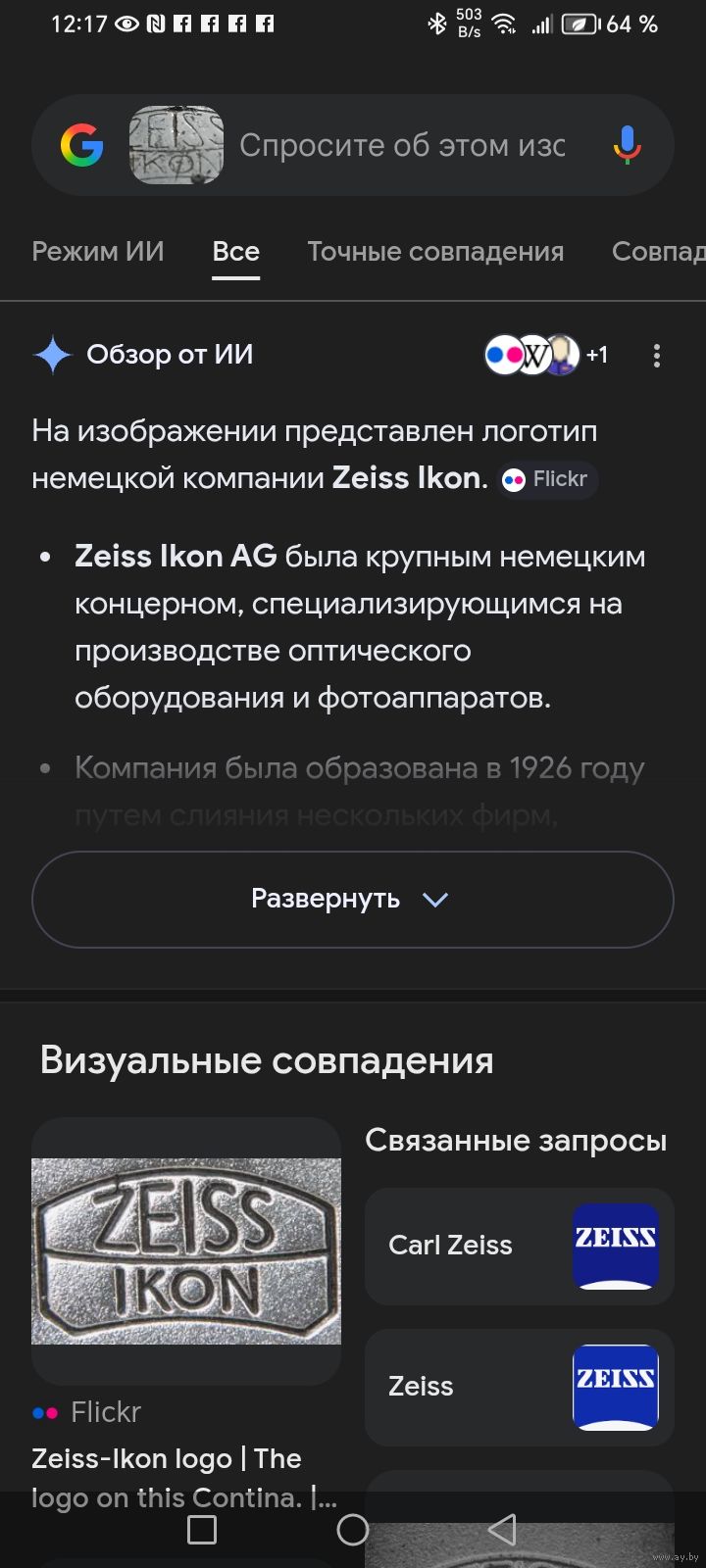Screen dimensions: 706x1568
Task: Open the Zeiss Ikon image thumbnail in search box
Action: [x=176, y=146]
